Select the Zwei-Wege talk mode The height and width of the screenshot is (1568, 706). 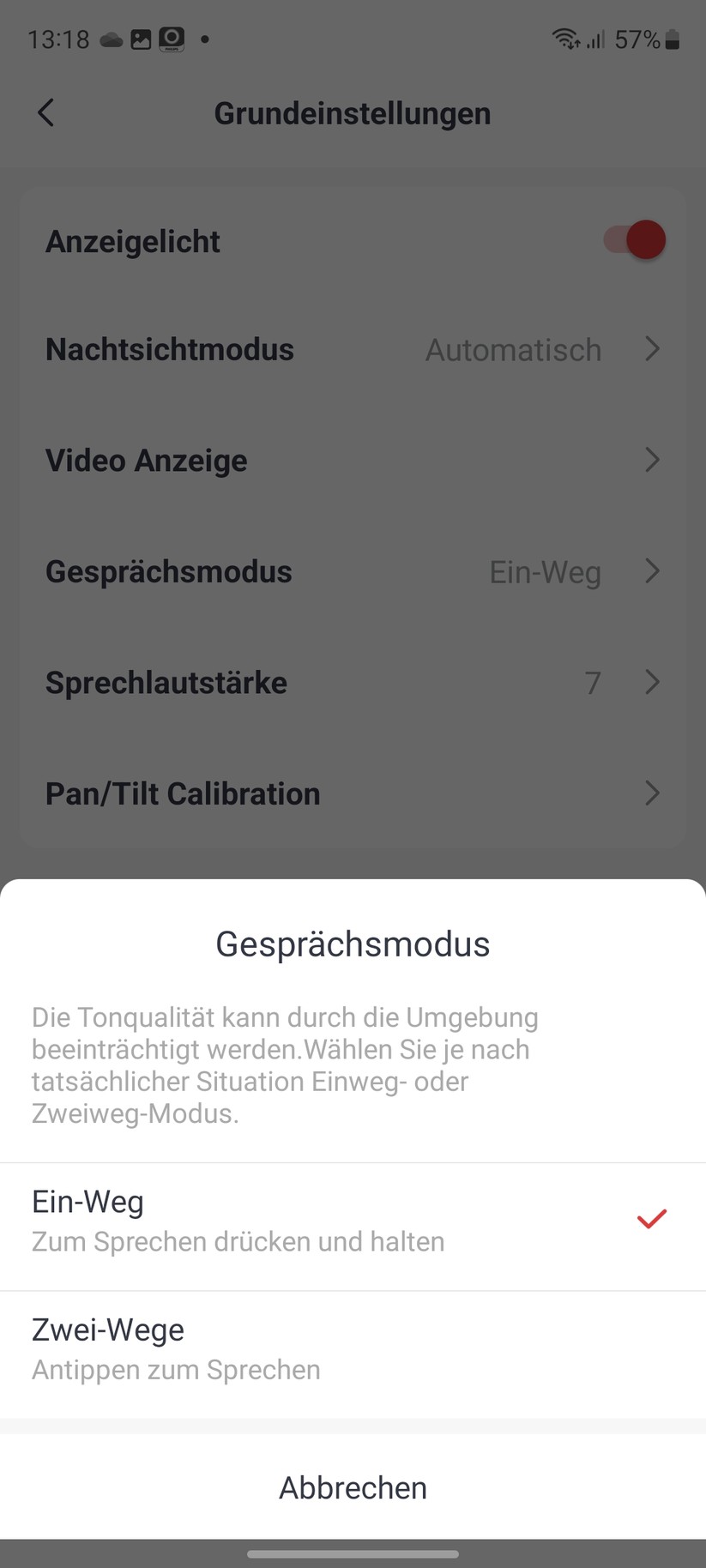[x=353, y=1348]
